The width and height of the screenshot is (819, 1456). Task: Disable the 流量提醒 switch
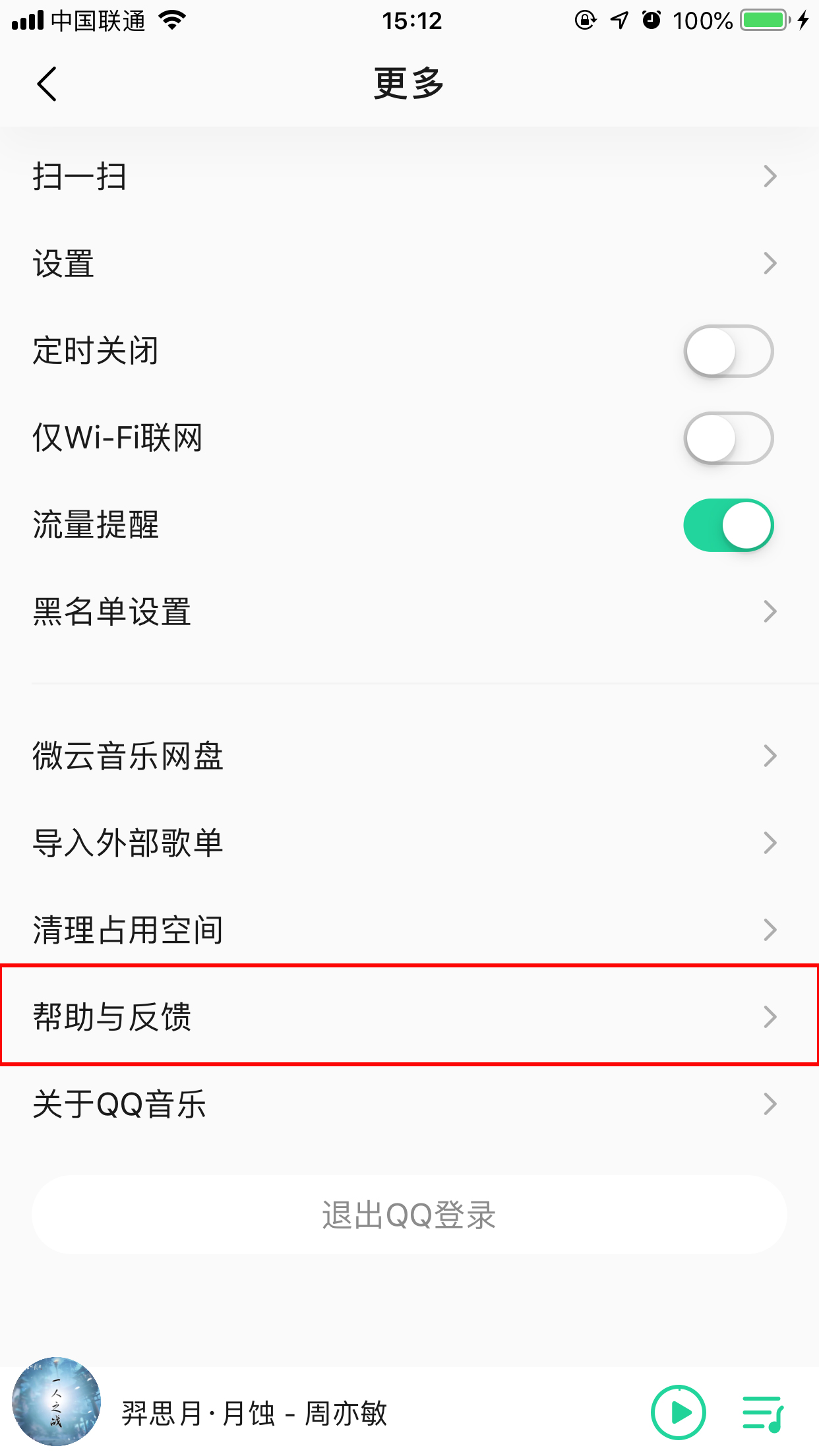(x=728, y=525)
